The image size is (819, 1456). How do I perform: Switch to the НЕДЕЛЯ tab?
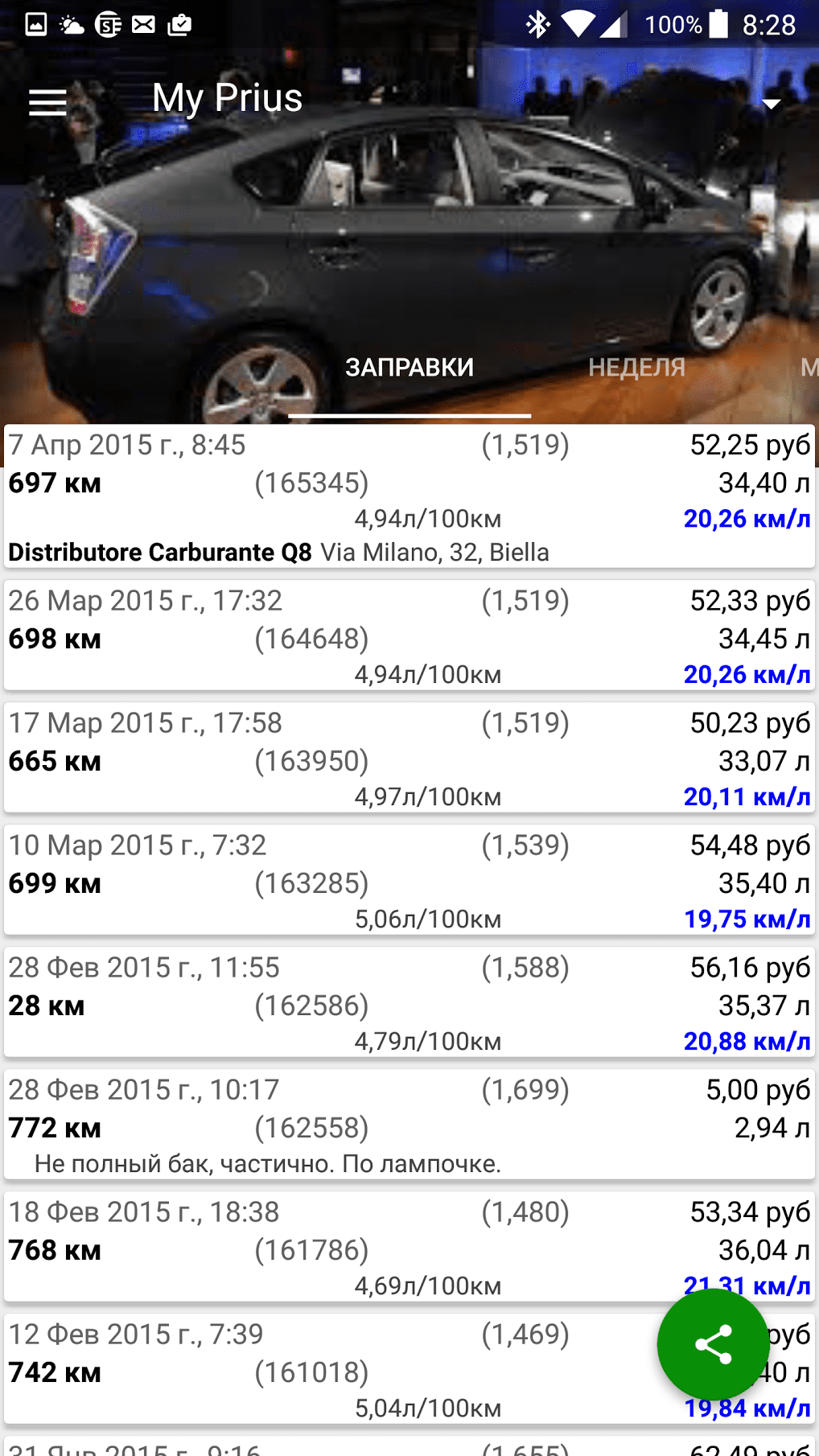click(x=636, y=368)
